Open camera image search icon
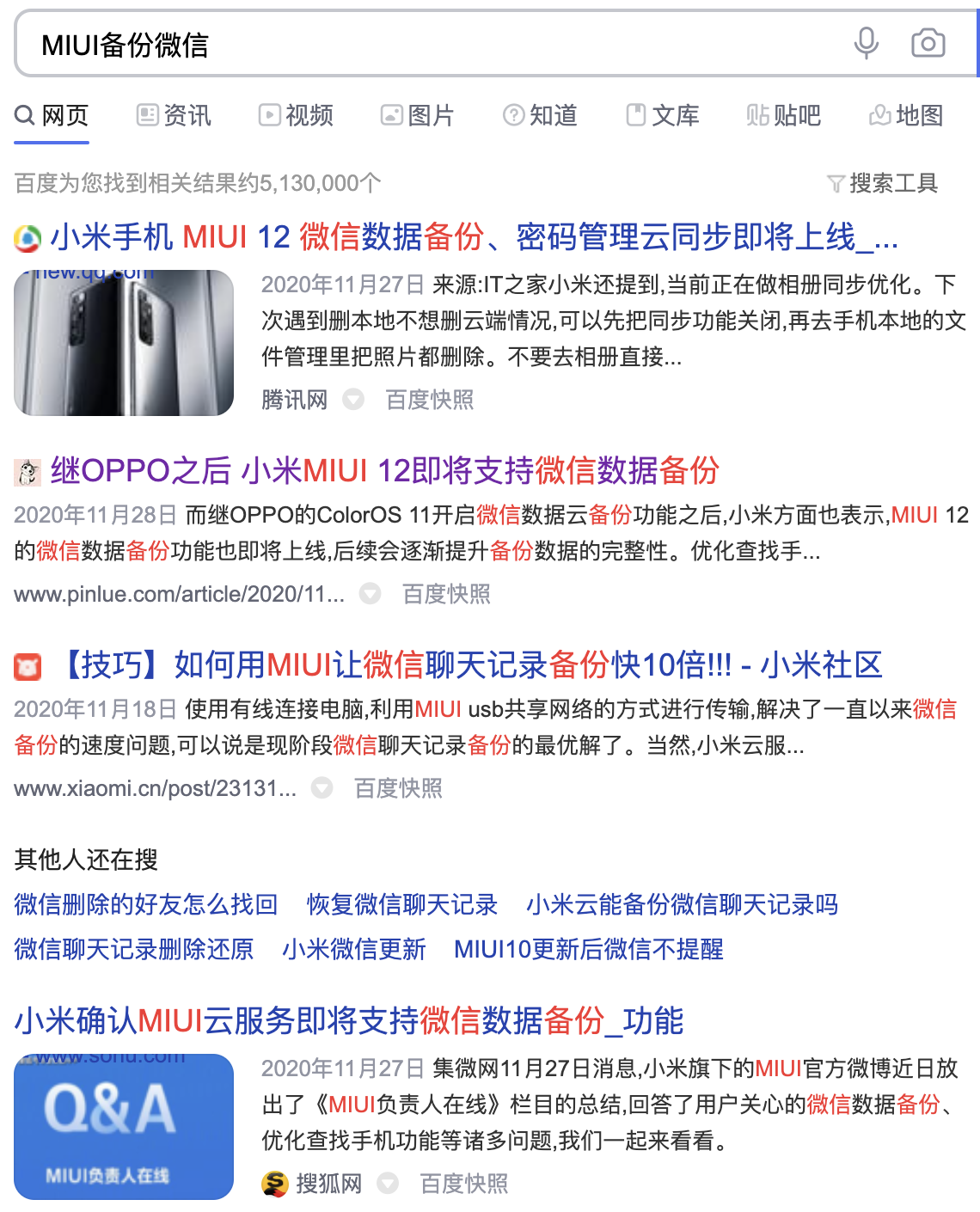Viewport: 980px width, 1212px height. [928, 43]
